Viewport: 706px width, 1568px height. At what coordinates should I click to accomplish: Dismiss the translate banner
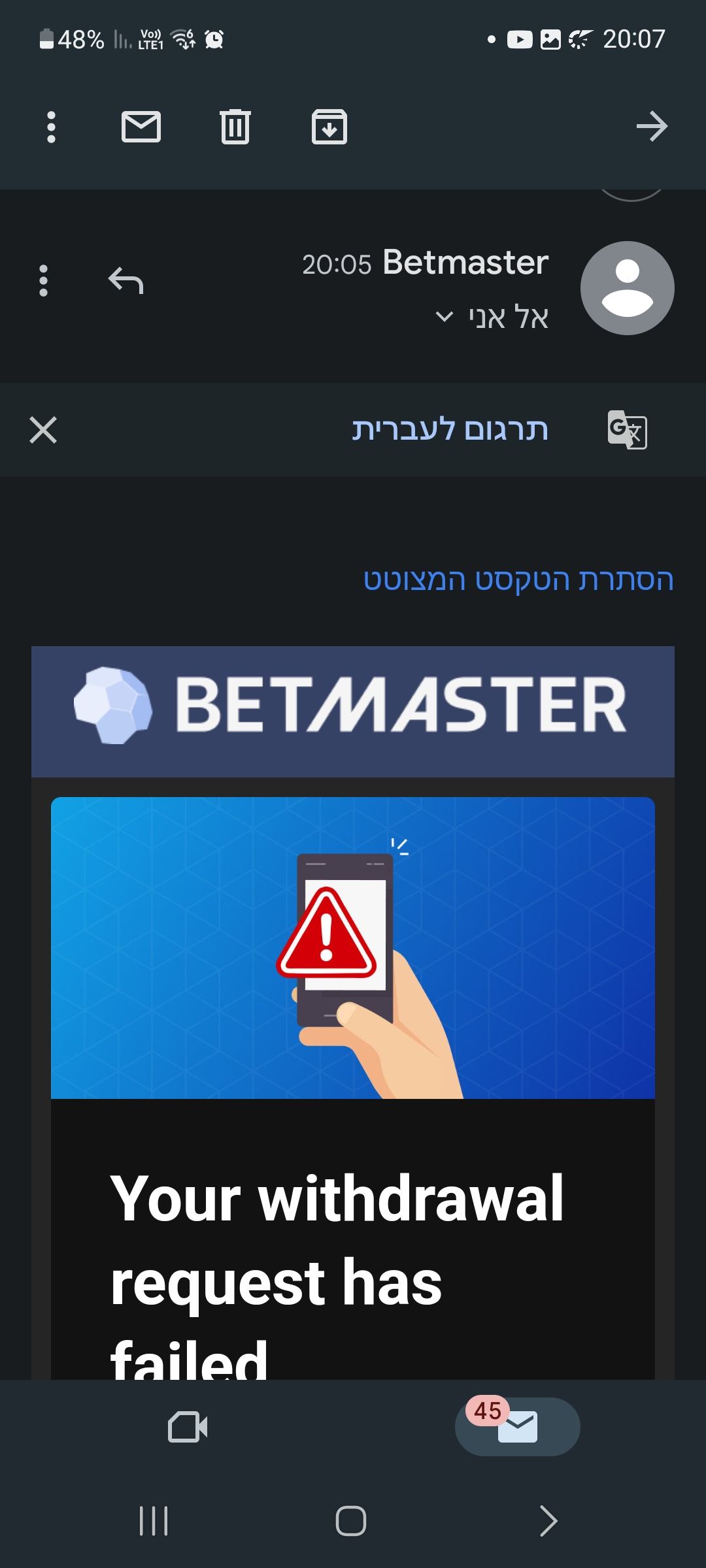[x=43, y=430]
